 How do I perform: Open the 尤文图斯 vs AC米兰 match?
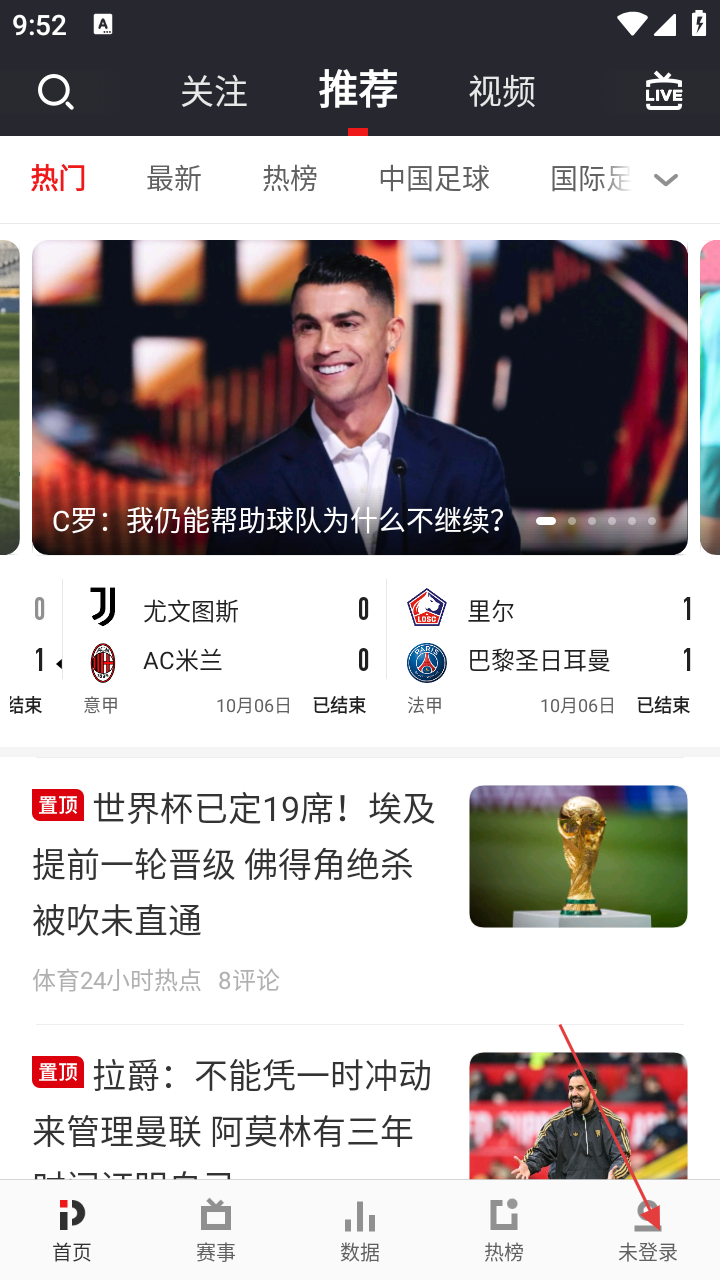(x=226, y=650)
